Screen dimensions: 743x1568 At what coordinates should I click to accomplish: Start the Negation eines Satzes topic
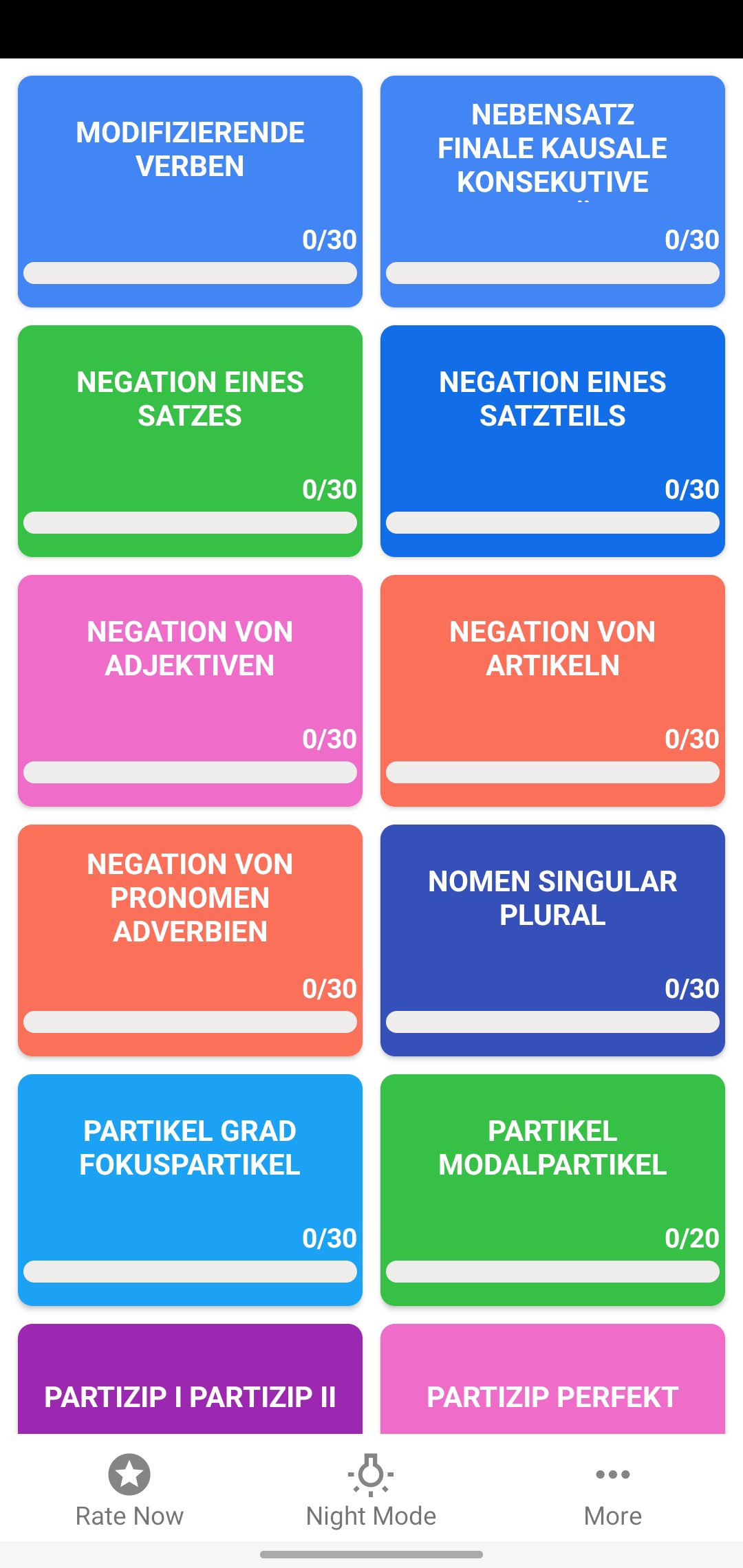tap(190, 441)
